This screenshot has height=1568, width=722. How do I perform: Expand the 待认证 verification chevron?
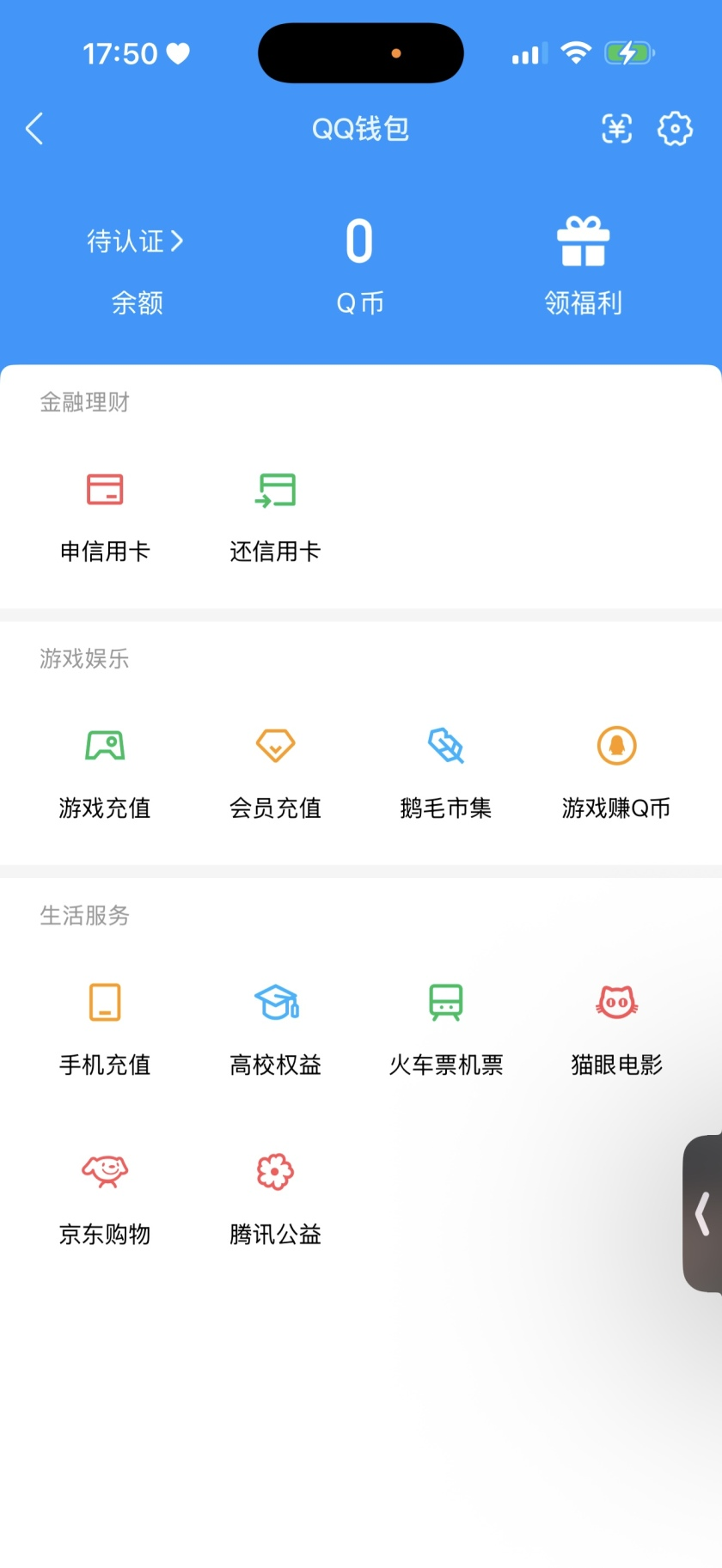178,241
